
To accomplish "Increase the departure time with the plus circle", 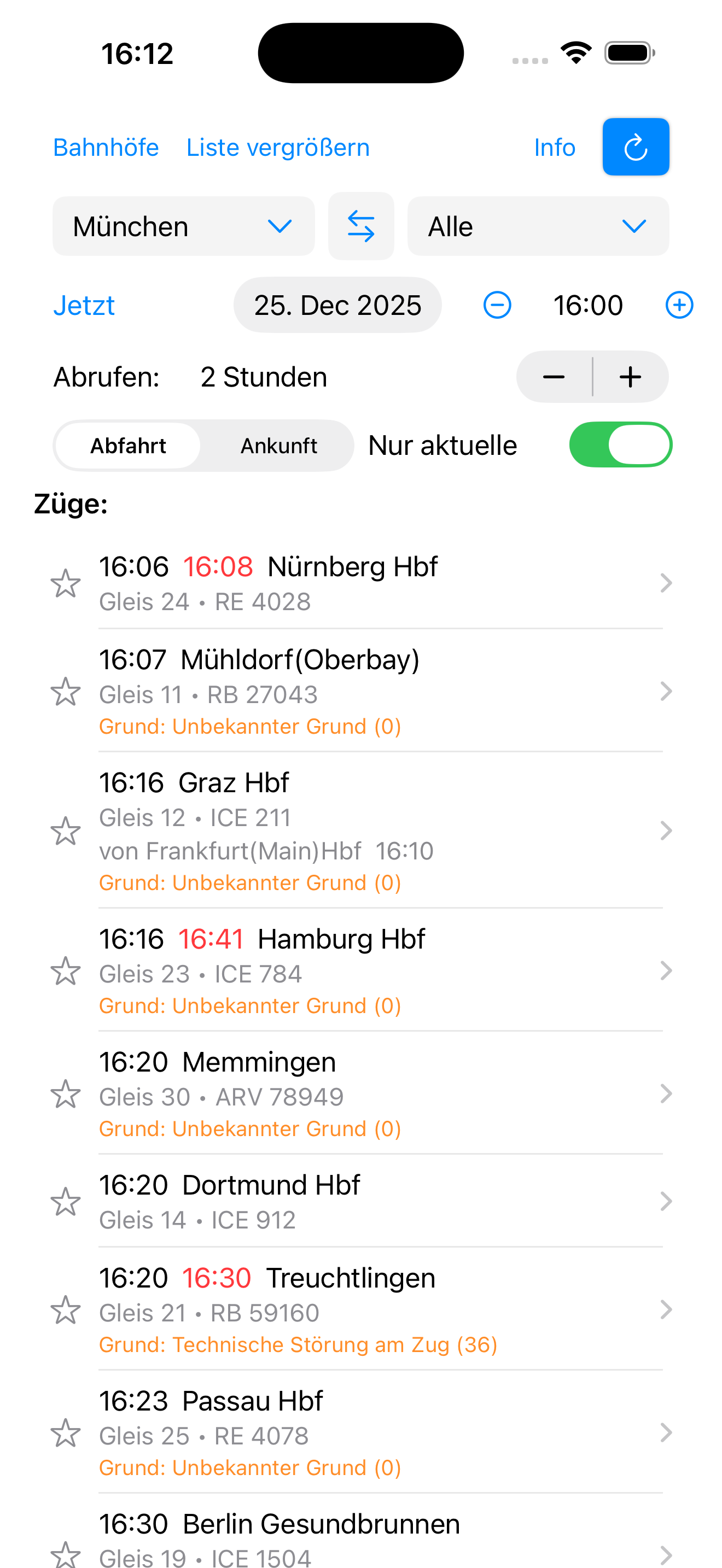I will 679,305.
